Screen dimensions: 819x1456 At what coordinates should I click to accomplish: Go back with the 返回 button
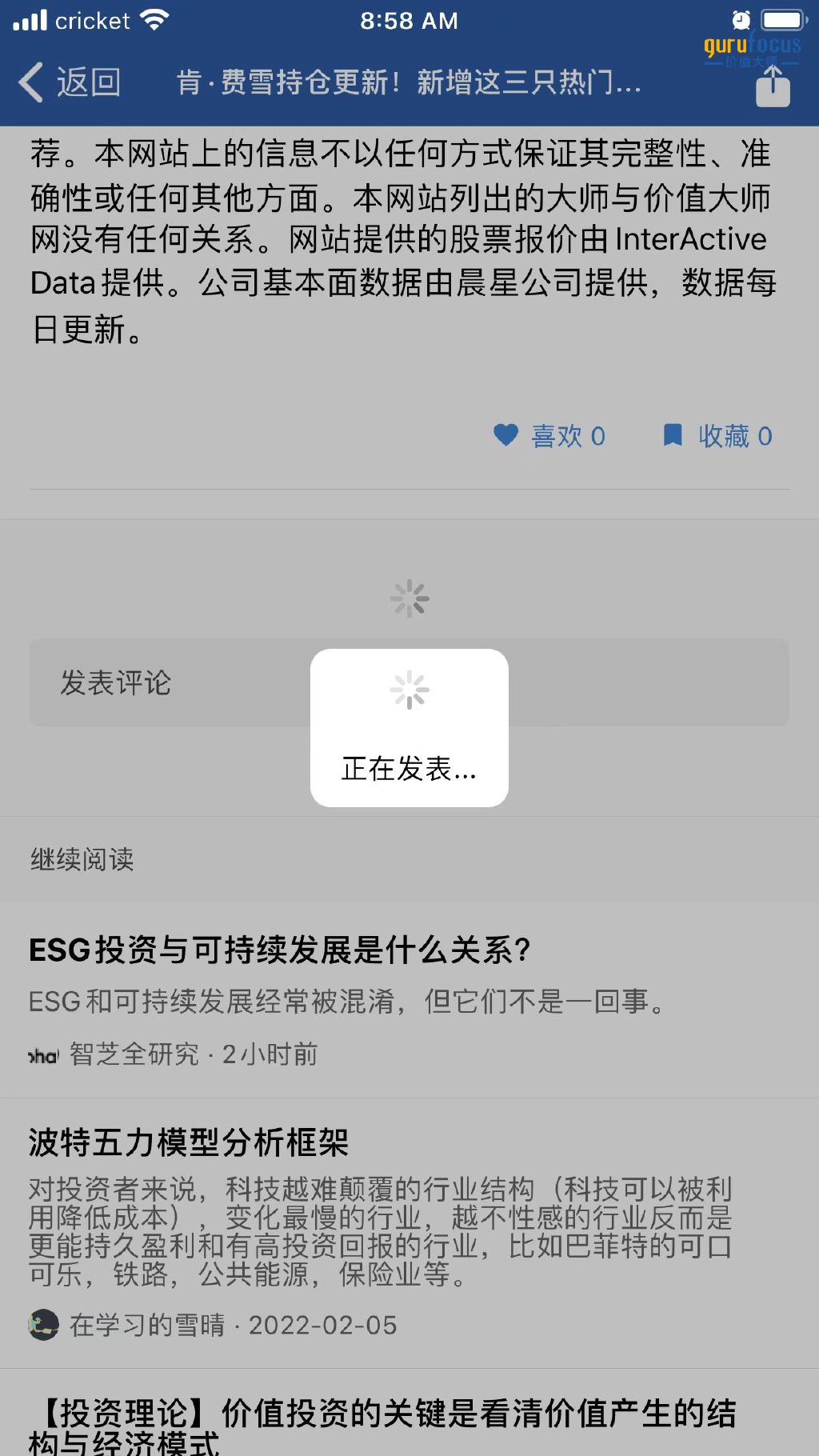coord(70,82)
